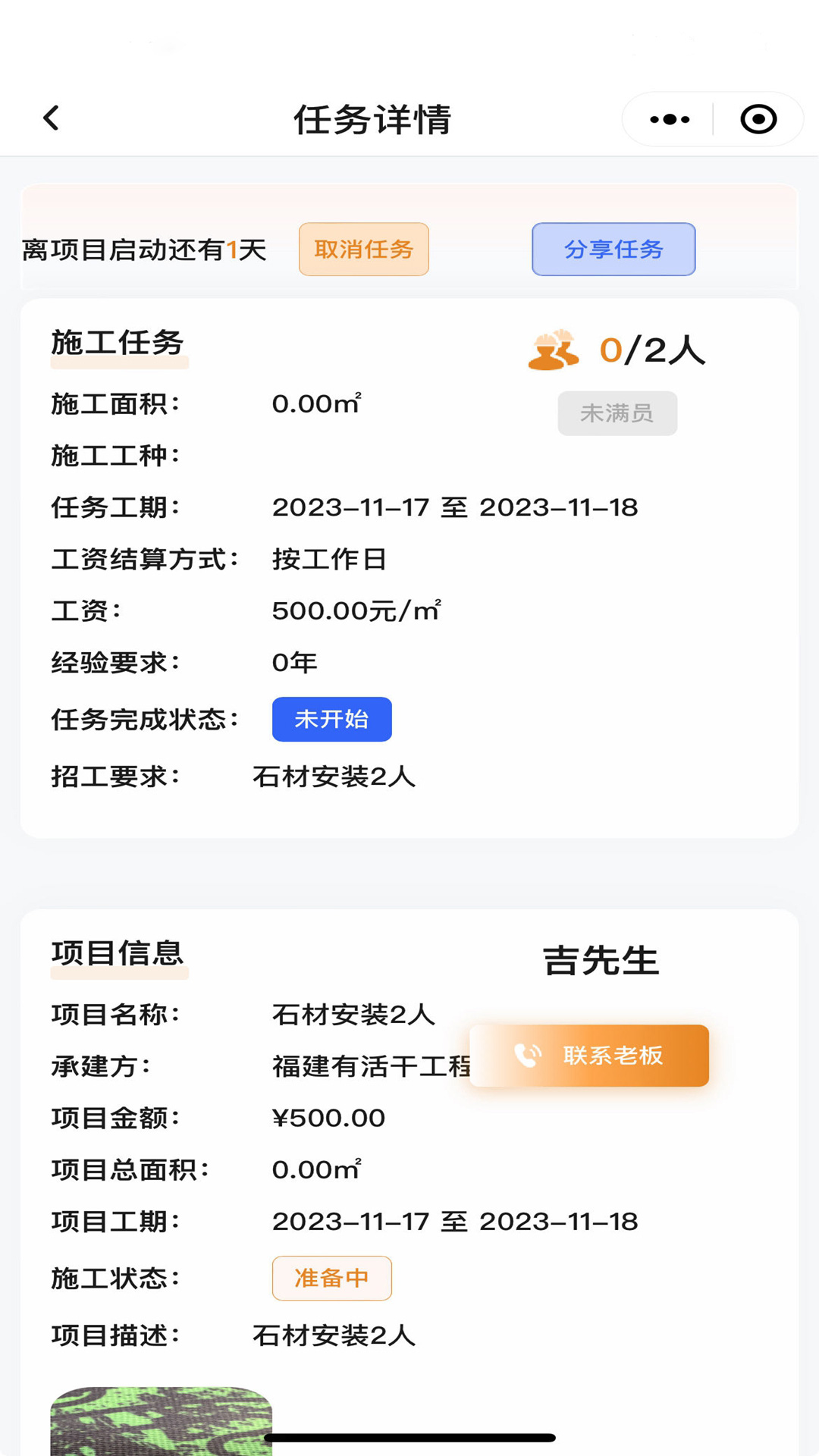Tap the mini-program close circle icon

[x=758, y=118]
